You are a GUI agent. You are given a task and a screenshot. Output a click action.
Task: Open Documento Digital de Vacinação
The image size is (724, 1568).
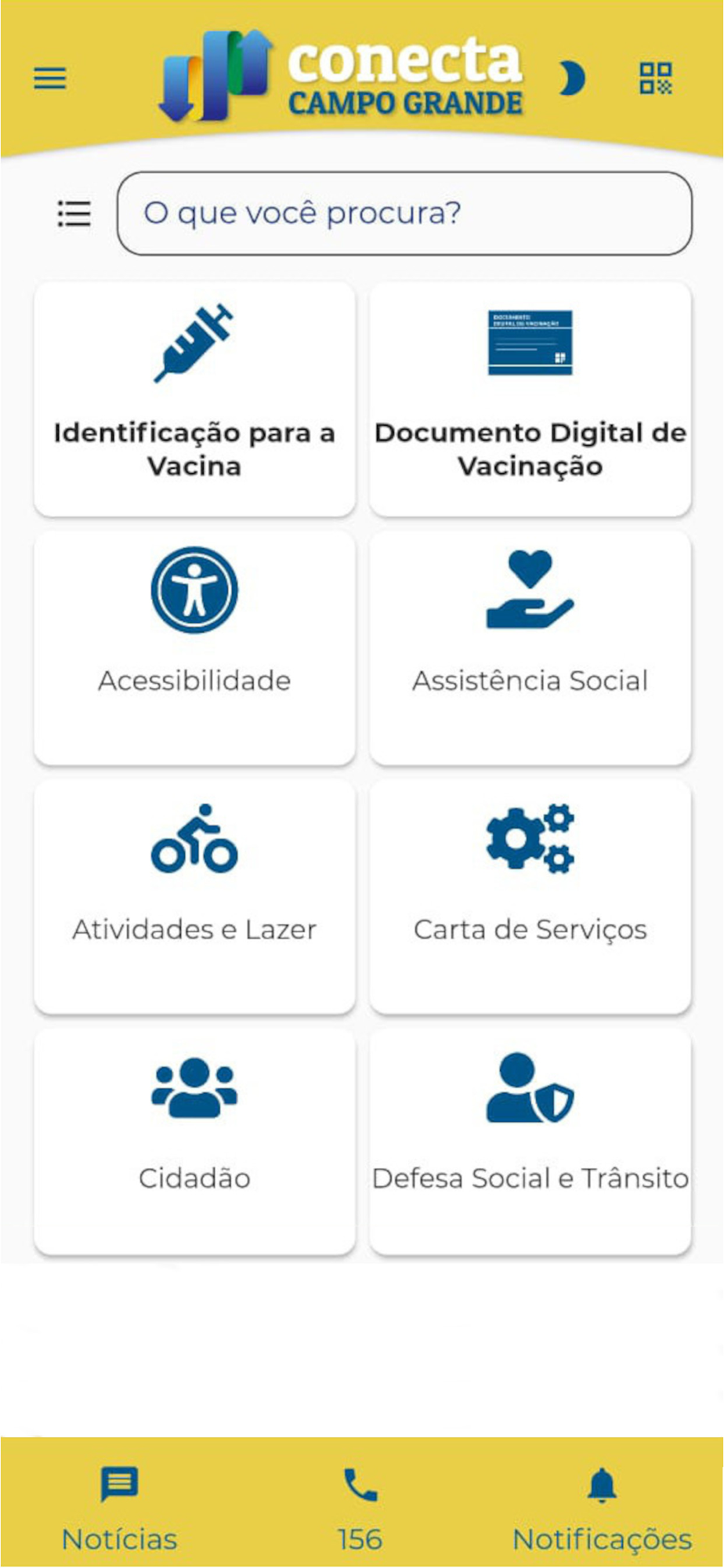click(530, 399)
